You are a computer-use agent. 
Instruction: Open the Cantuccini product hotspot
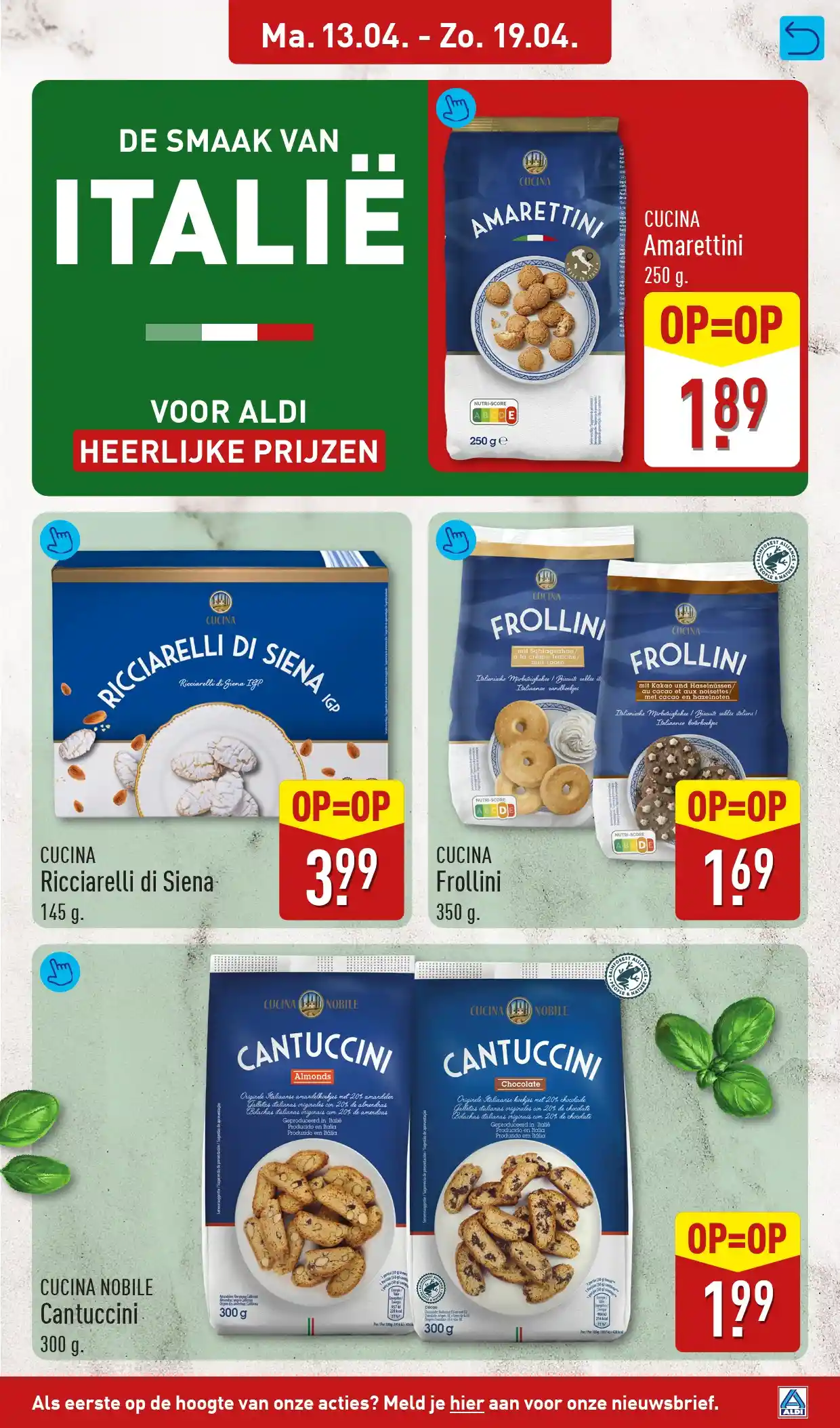60,972
